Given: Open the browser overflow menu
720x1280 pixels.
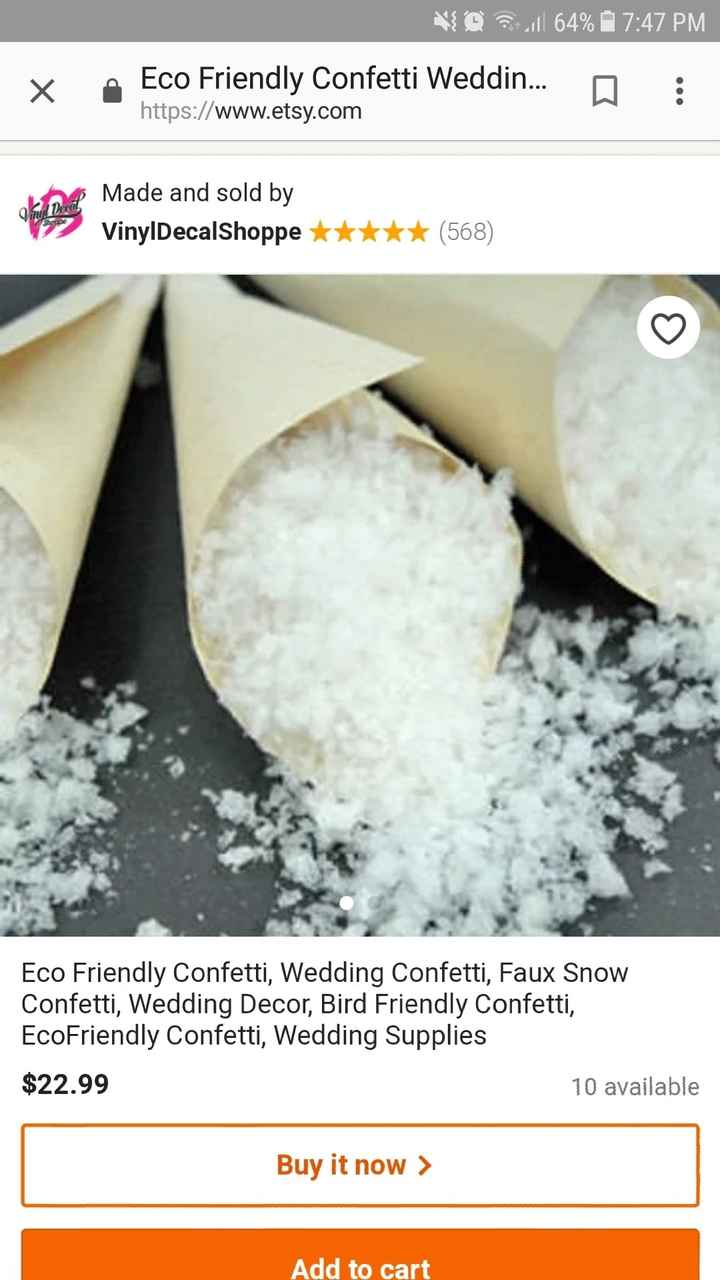Looking at the screenshot, I should [x=679, y=92].
